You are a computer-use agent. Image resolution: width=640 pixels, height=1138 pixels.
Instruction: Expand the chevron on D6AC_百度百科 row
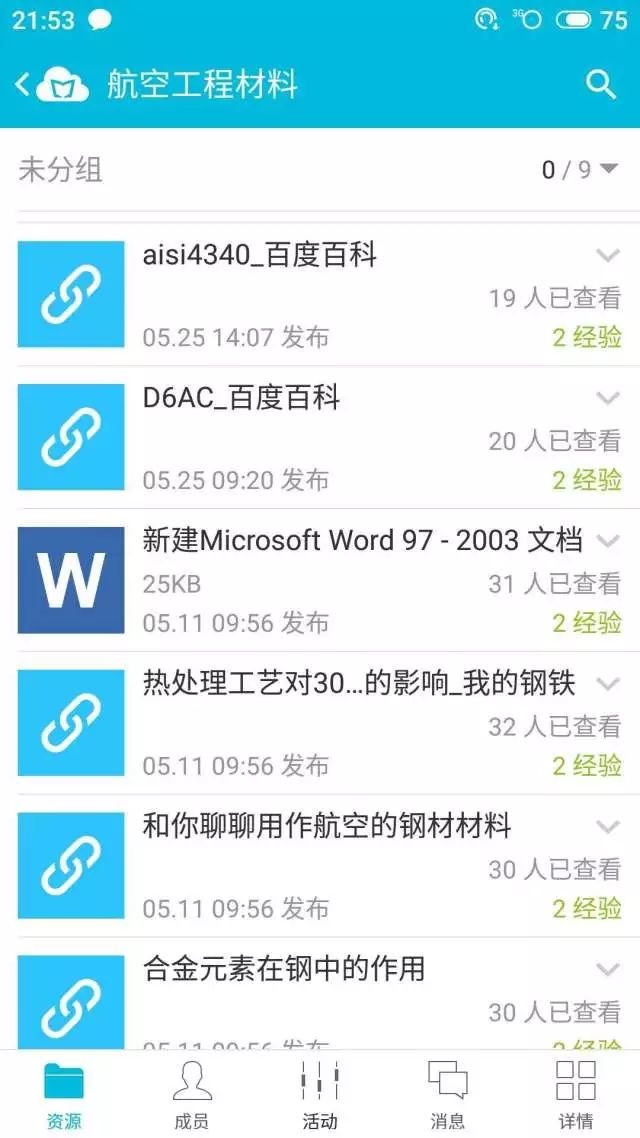click(x=607, y=398)
